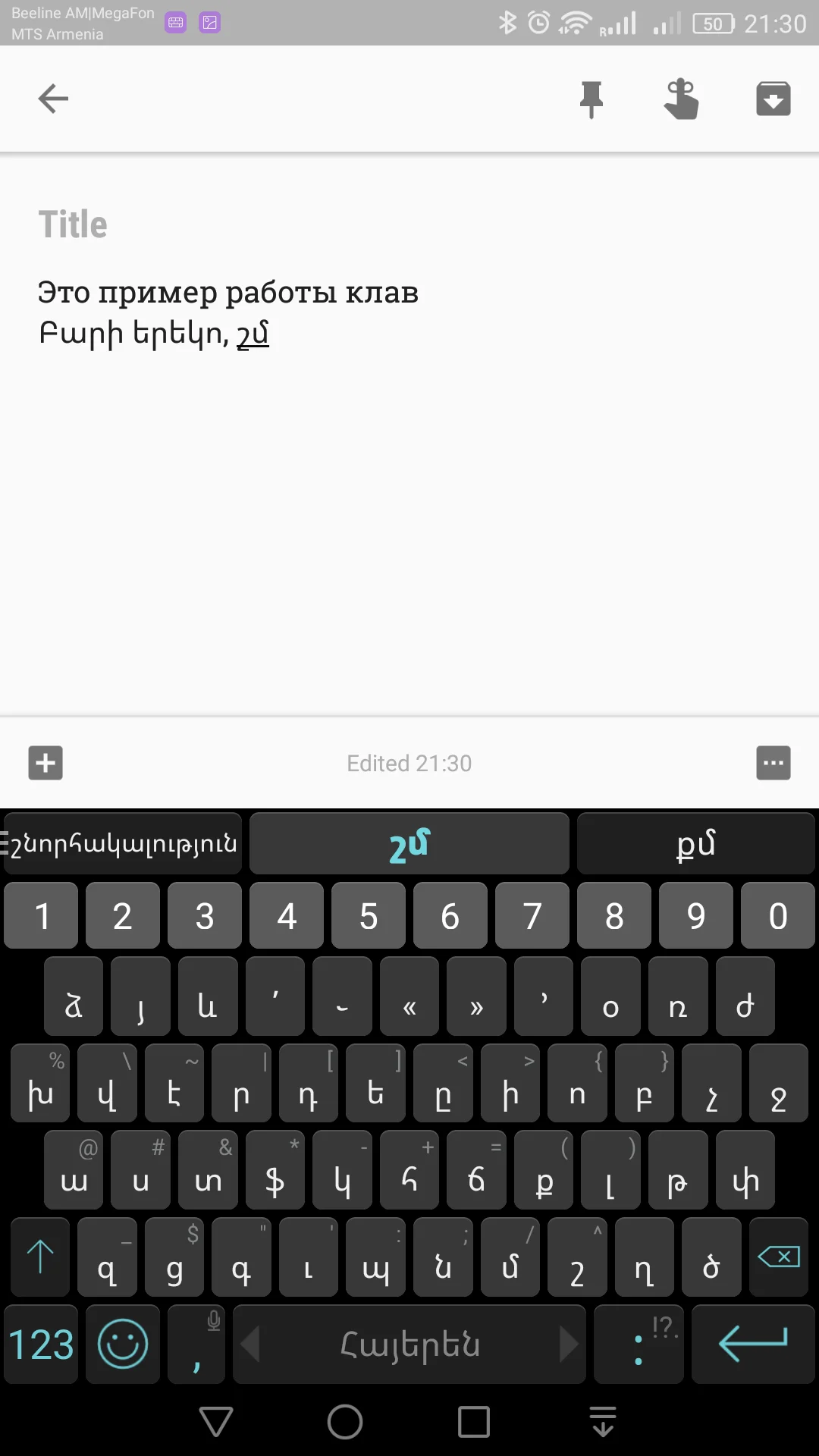Select the highlighted suggestion շմ
819x1456 pixels.
coord(409,844)
